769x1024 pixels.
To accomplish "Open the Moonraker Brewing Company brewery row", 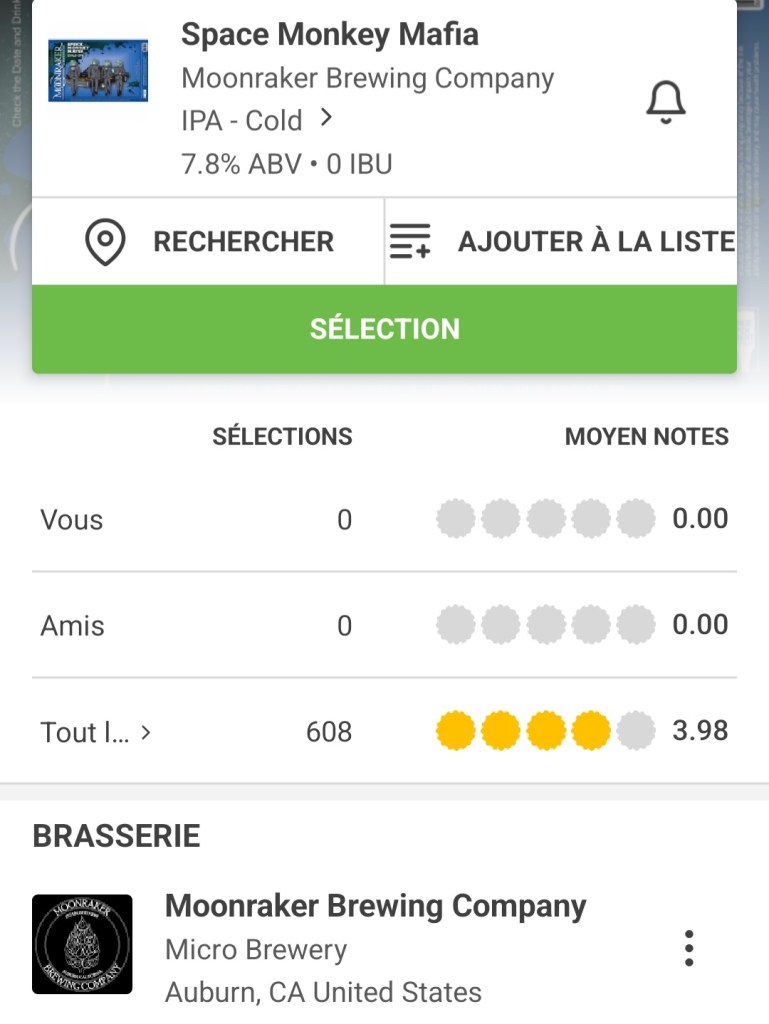I will [x=375, y=945].
